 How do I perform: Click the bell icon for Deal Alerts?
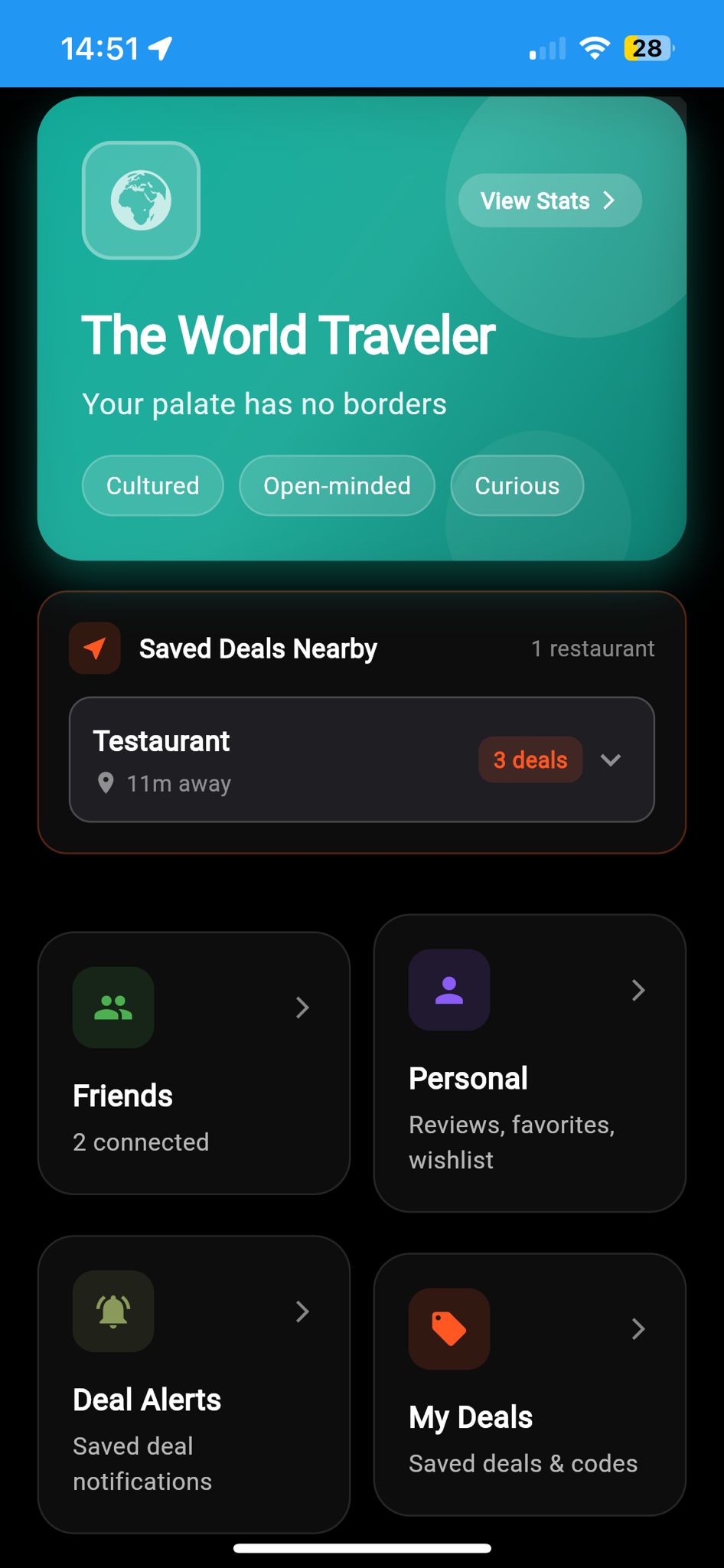pyautogui.click(x=113, y=1312)
